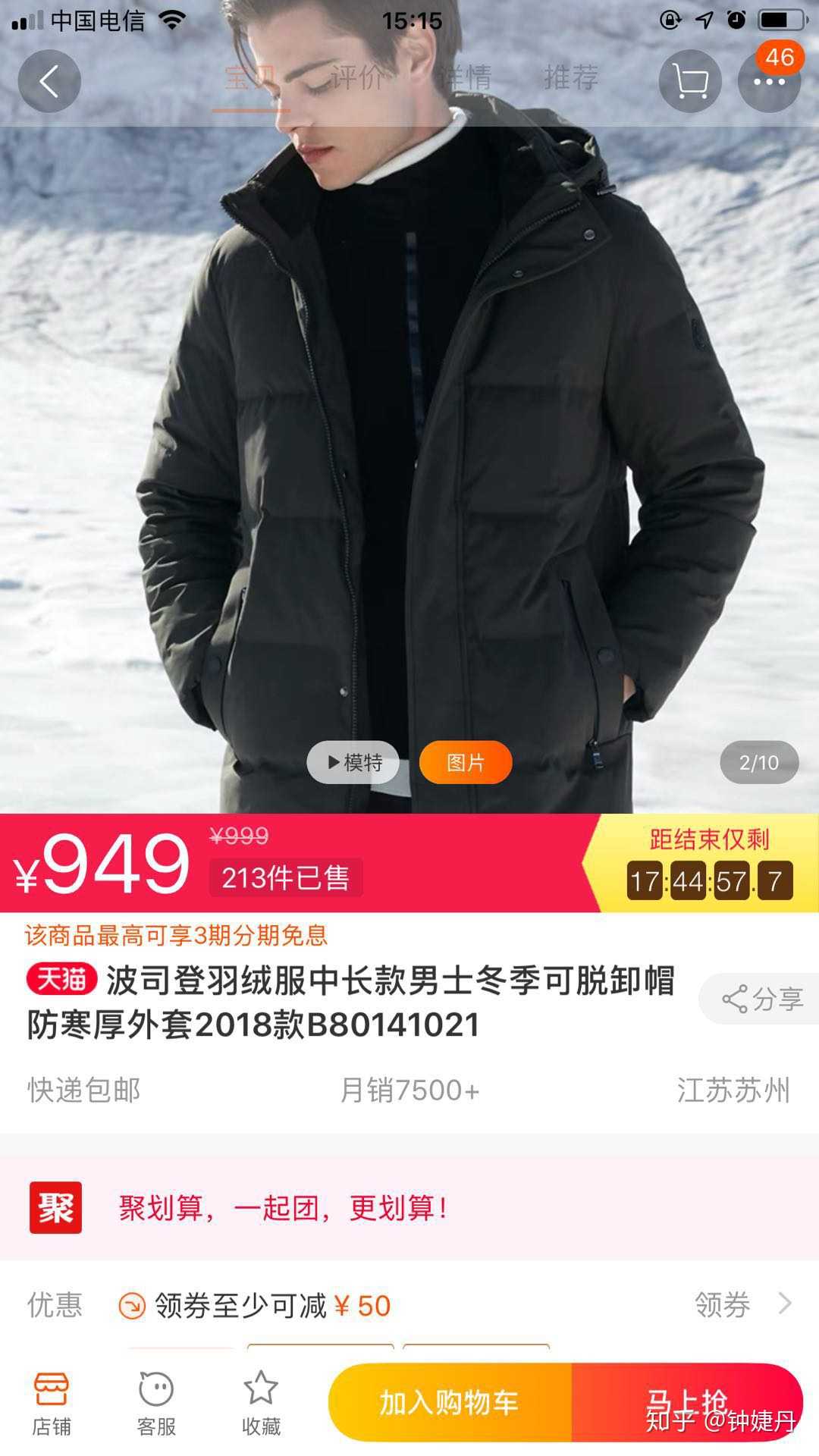Open 领券 to claim coupons
This screenshot has height=1456, width=819.
pyautogui.click(x=742, y=1304)
